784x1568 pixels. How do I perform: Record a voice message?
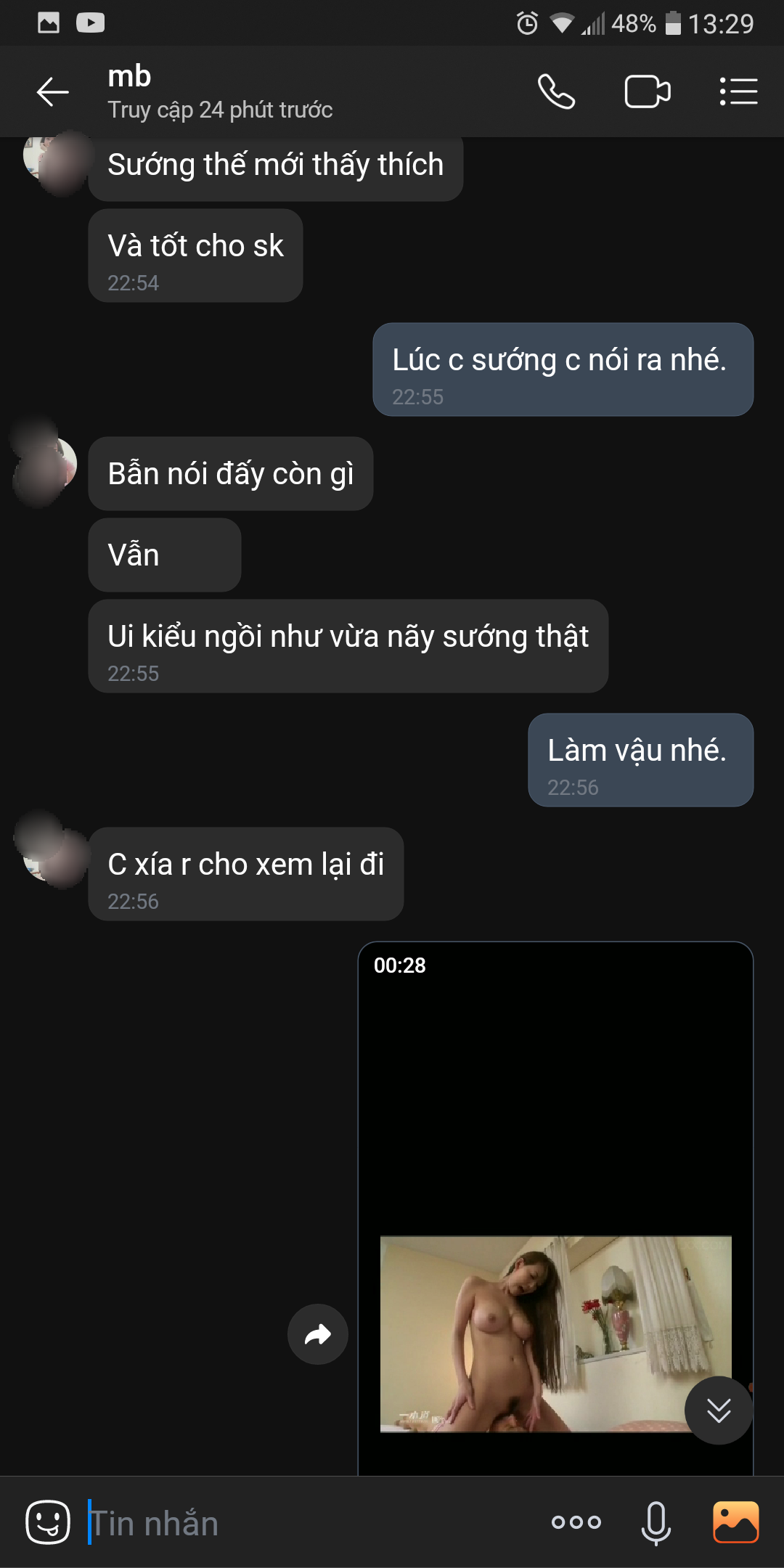(x=656, y=1522)
